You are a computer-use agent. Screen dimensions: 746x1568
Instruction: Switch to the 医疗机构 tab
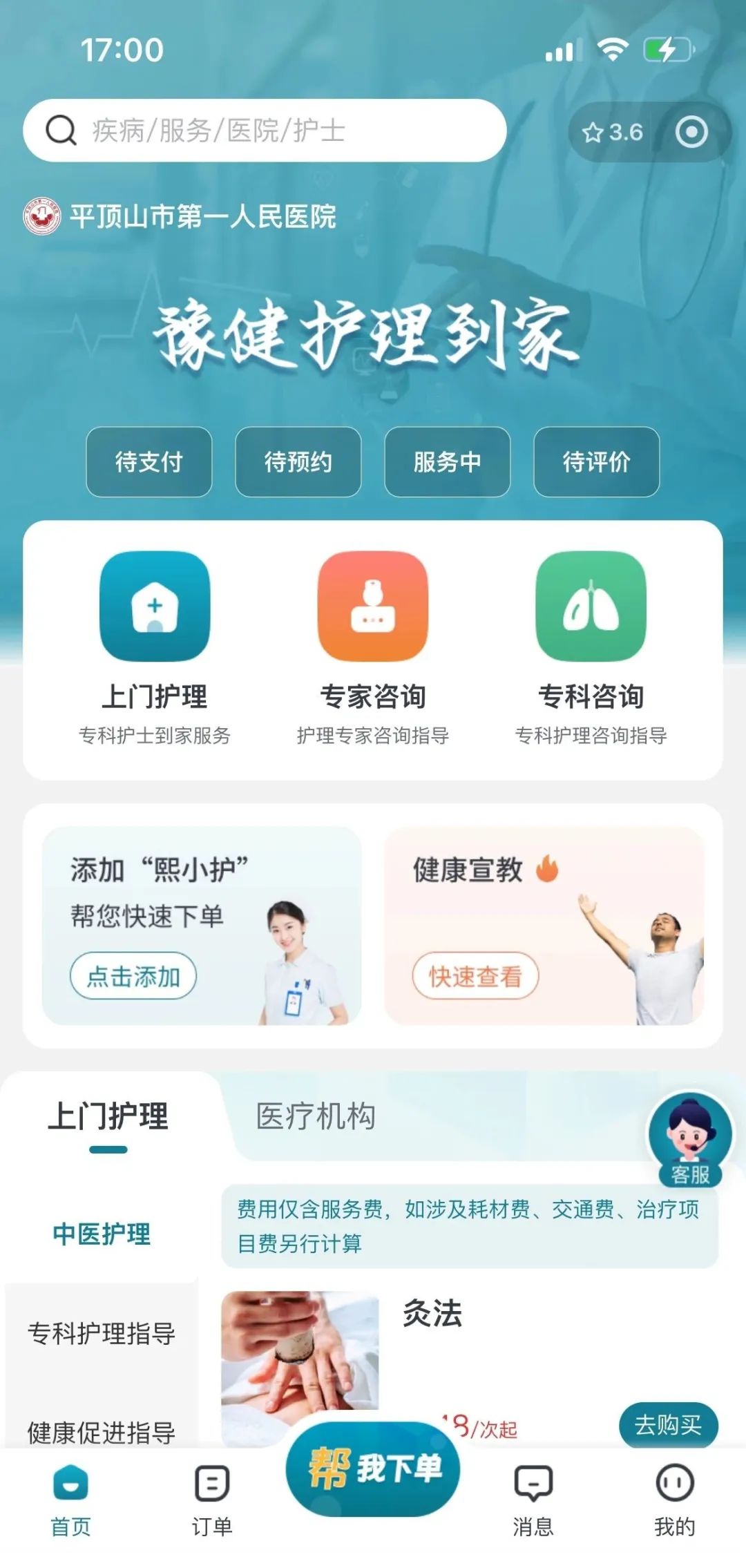pos(316,1116)
